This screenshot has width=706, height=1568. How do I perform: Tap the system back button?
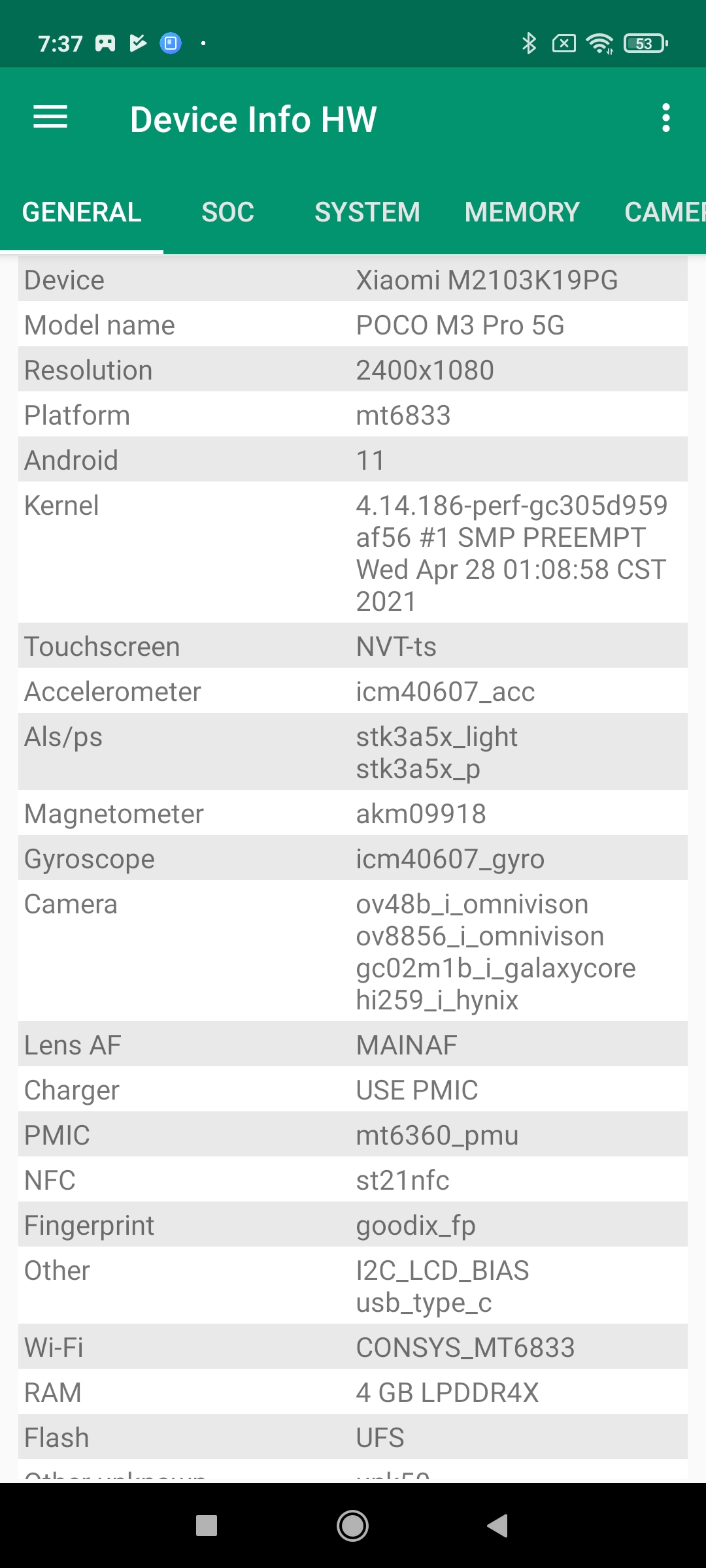coord(498,1526)
